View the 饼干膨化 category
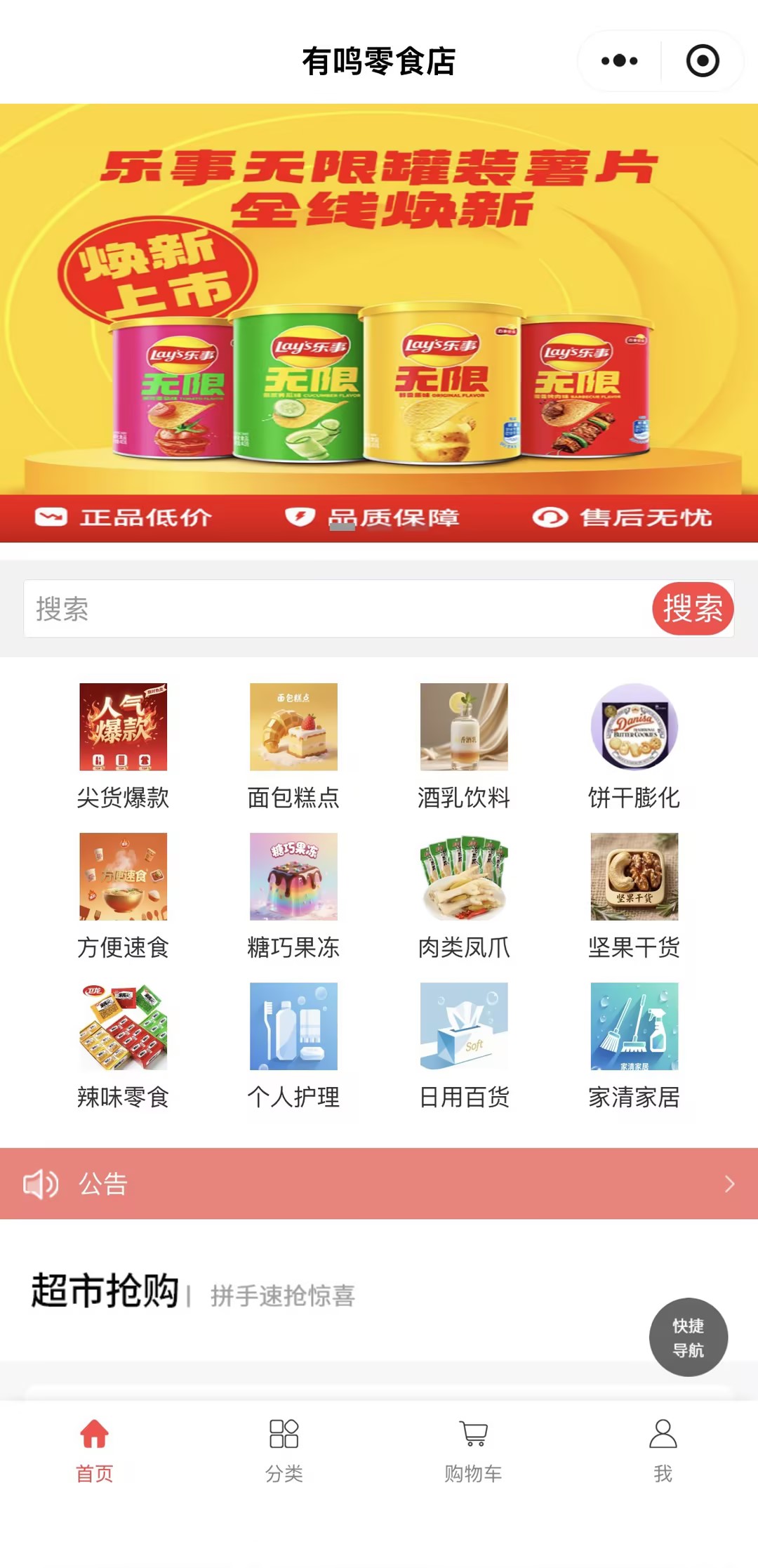This screenshot has height=1568, width=758. tap(634, 746)
